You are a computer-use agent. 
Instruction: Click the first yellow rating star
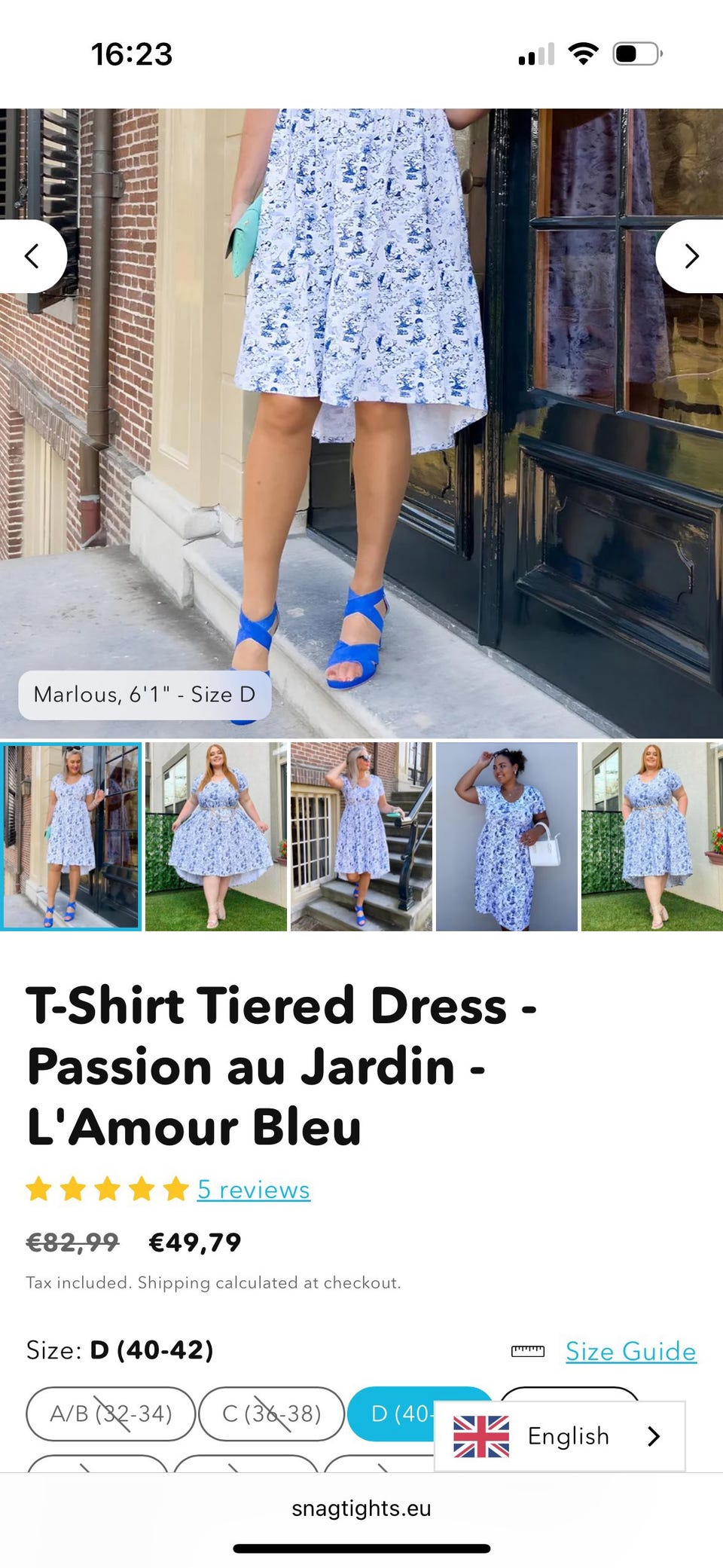point(40,1189)
